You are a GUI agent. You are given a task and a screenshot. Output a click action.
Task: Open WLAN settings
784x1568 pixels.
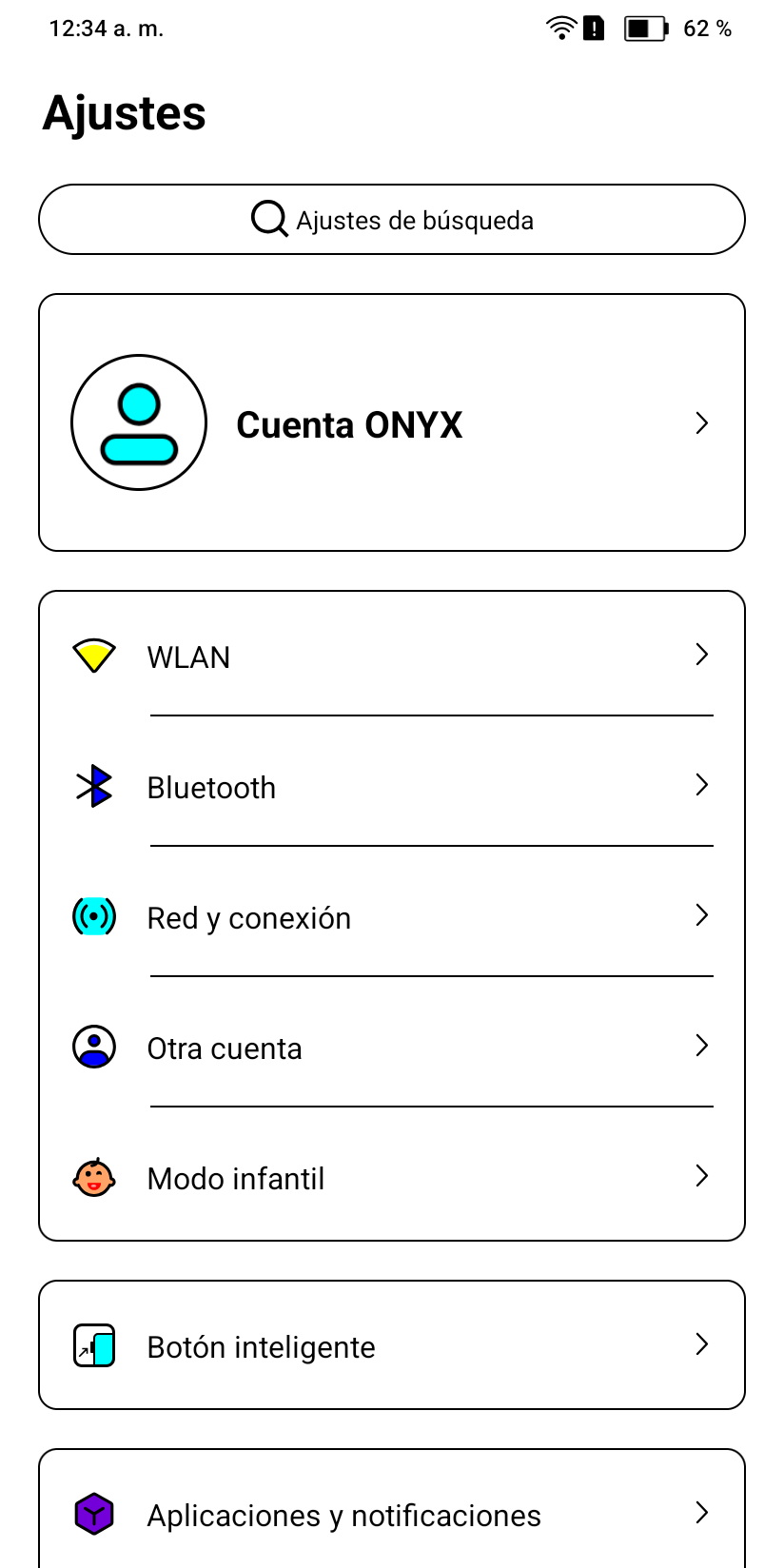[391, 657]
